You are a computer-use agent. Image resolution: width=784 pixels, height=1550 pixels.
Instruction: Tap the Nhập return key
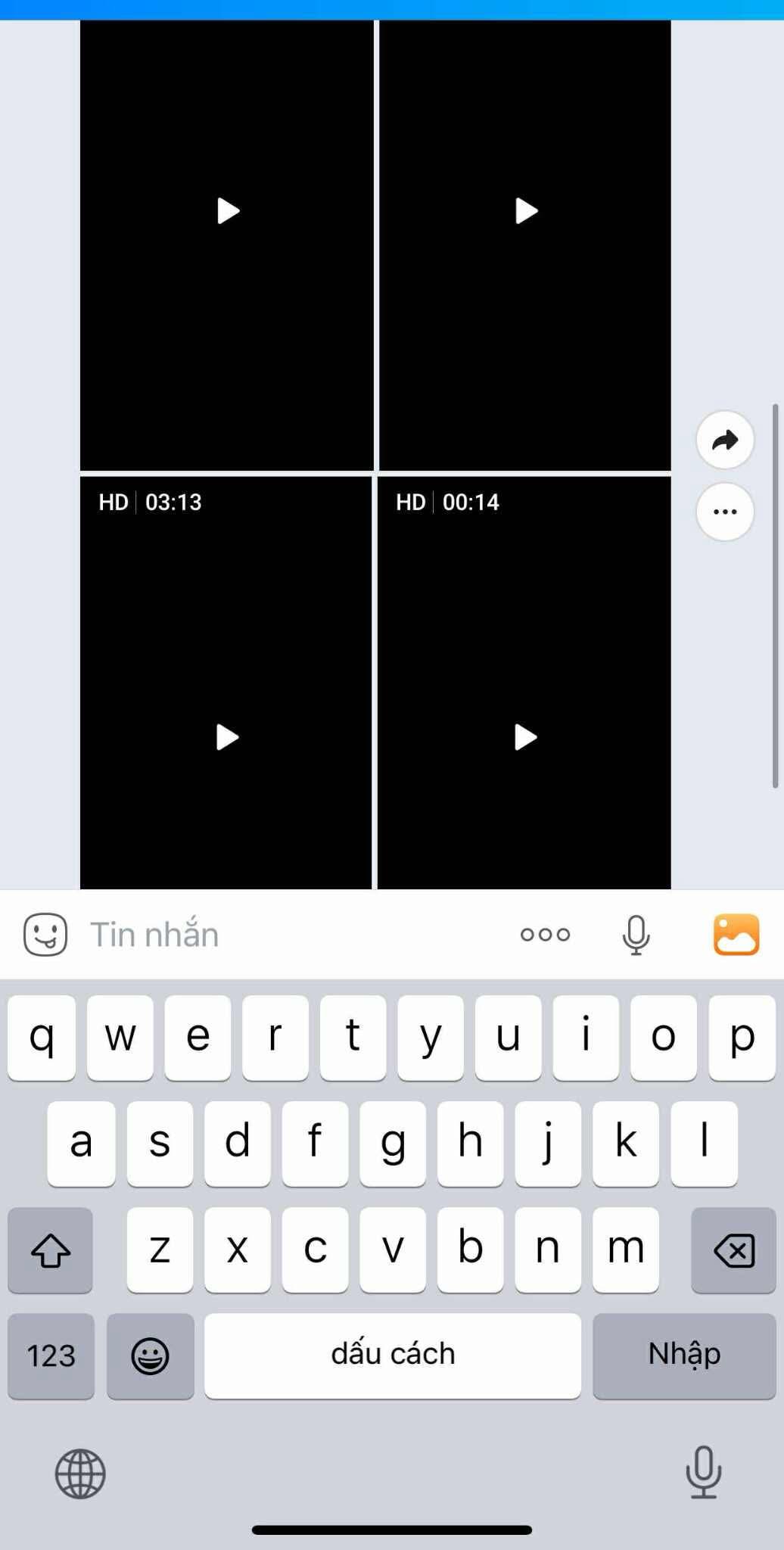point(684,1355)
